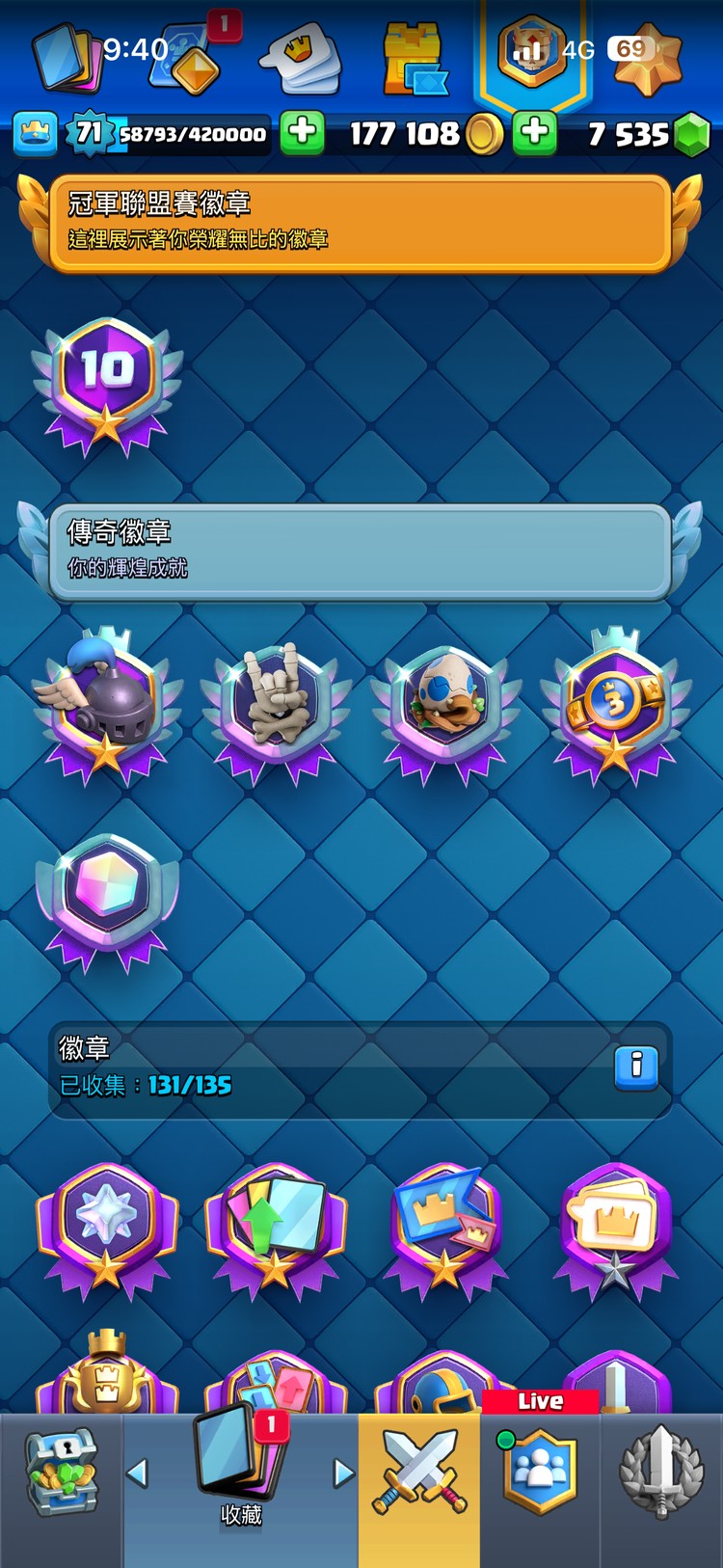Open the emote speech bubble top tab
Screen dimensions: 723x1568
300,60
